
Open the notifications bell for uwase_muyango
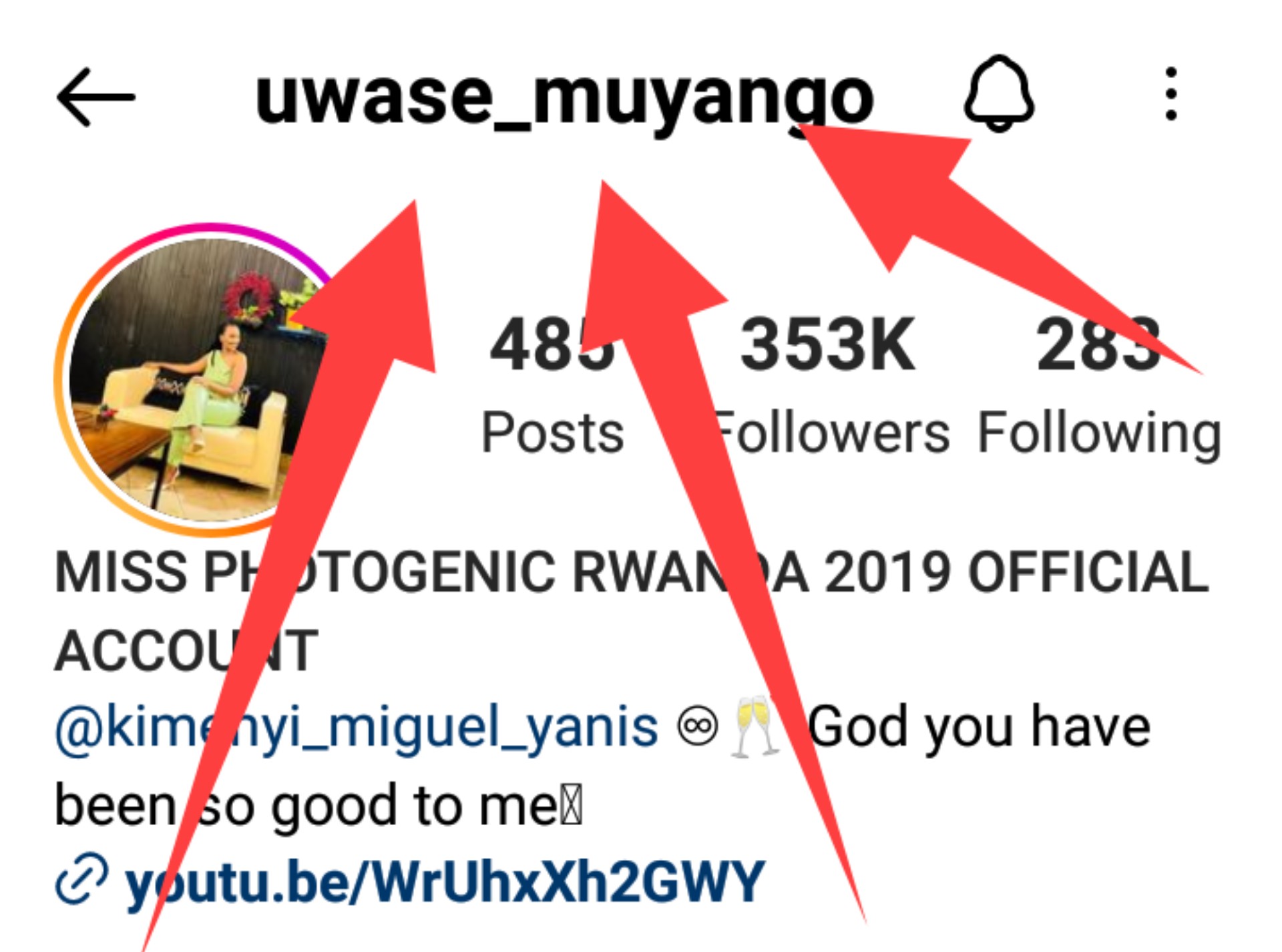[998, 94]
